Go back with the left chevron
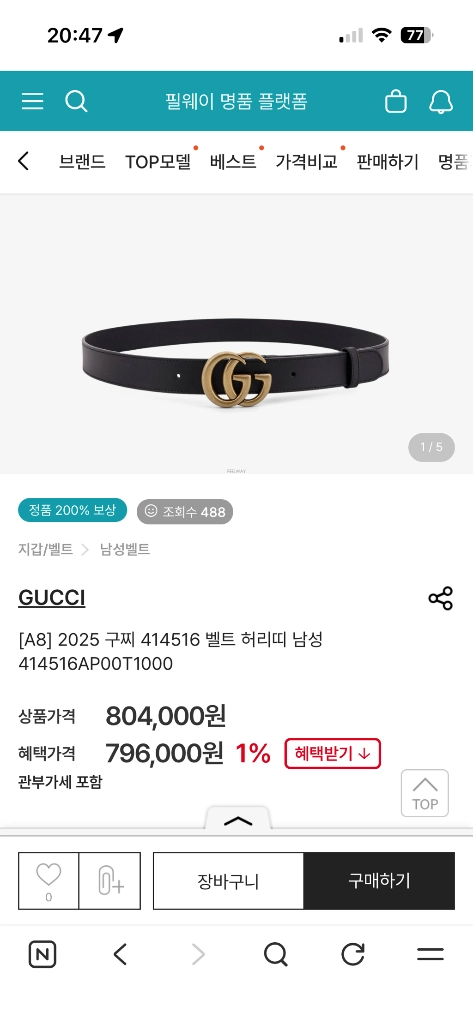The width and height of the screenshot is (473, 1024). coord(24,161)
